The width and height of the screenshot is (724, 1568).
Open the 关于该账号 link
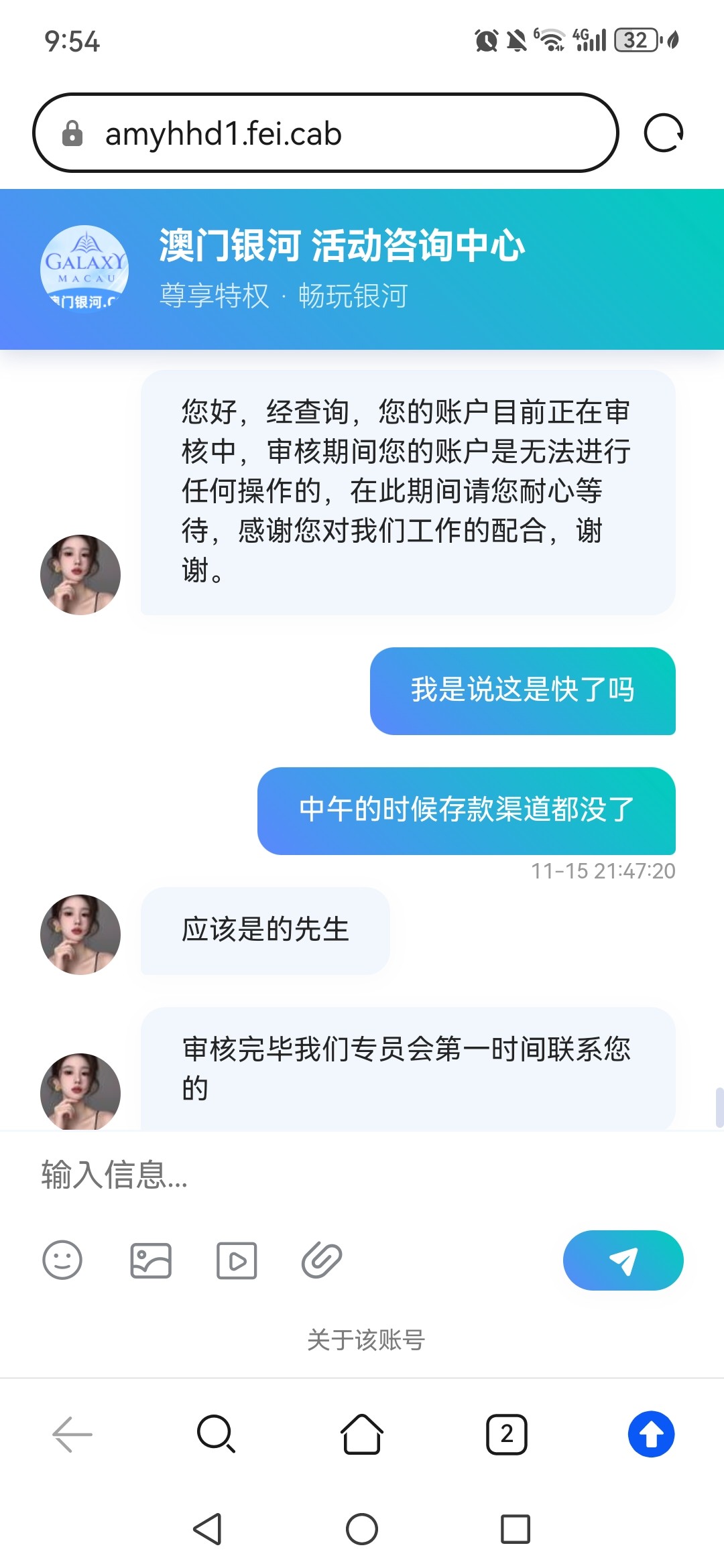(x=365, y=1340)
